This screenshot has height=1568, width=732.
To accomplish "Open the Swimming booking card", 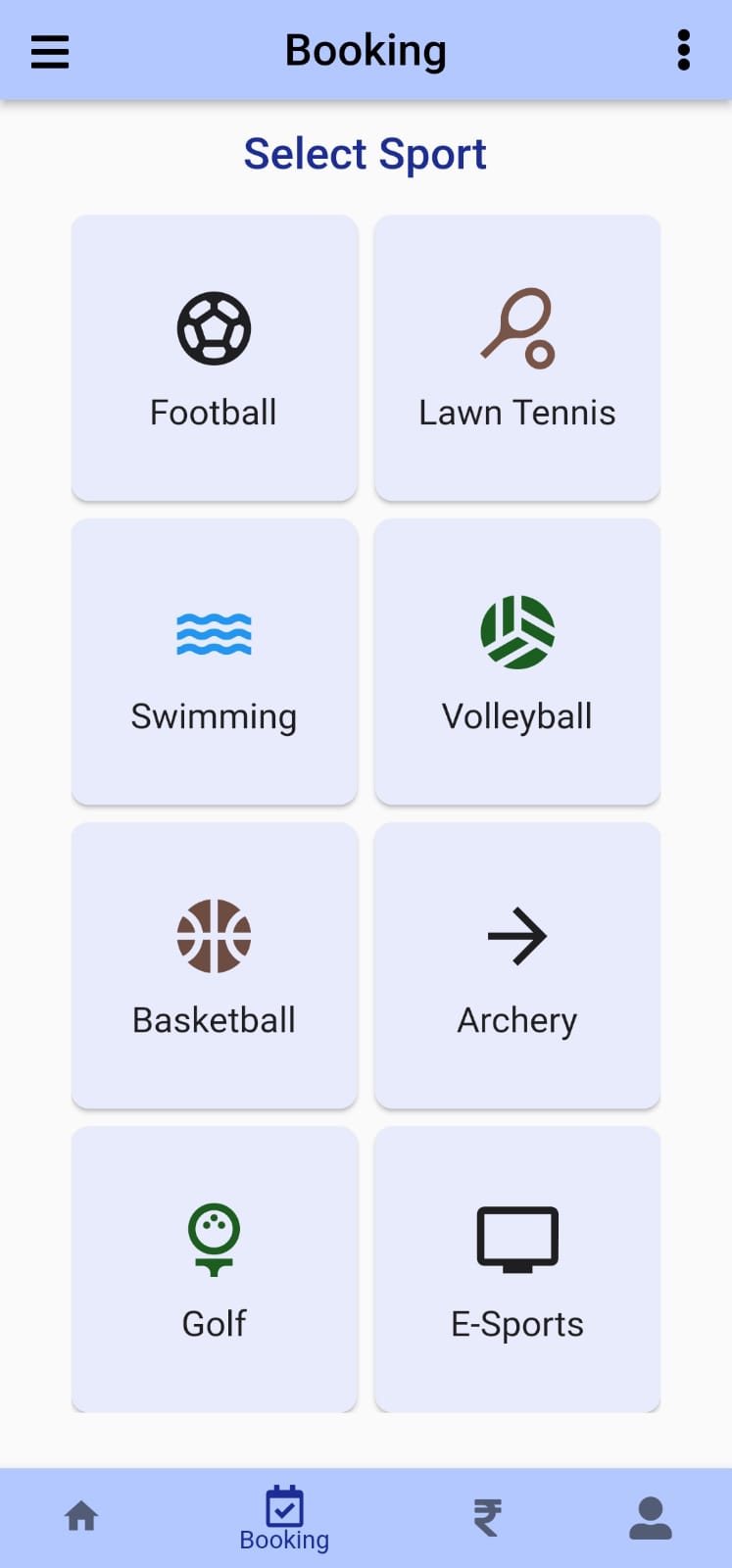I will coord(214,661).
